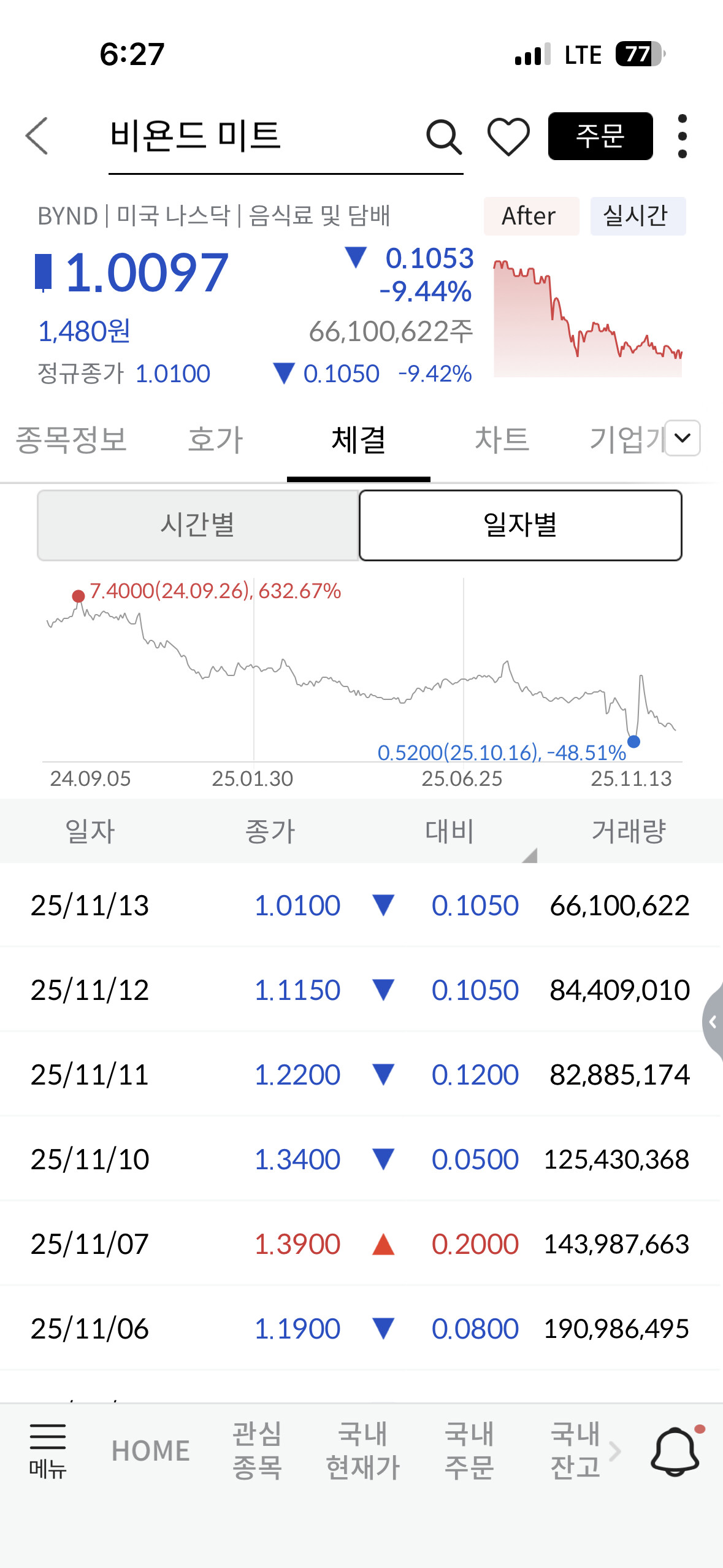Open 국내현재가 in the bottom bar
Screen dimensions: 723x1568
pos(363,1451)
